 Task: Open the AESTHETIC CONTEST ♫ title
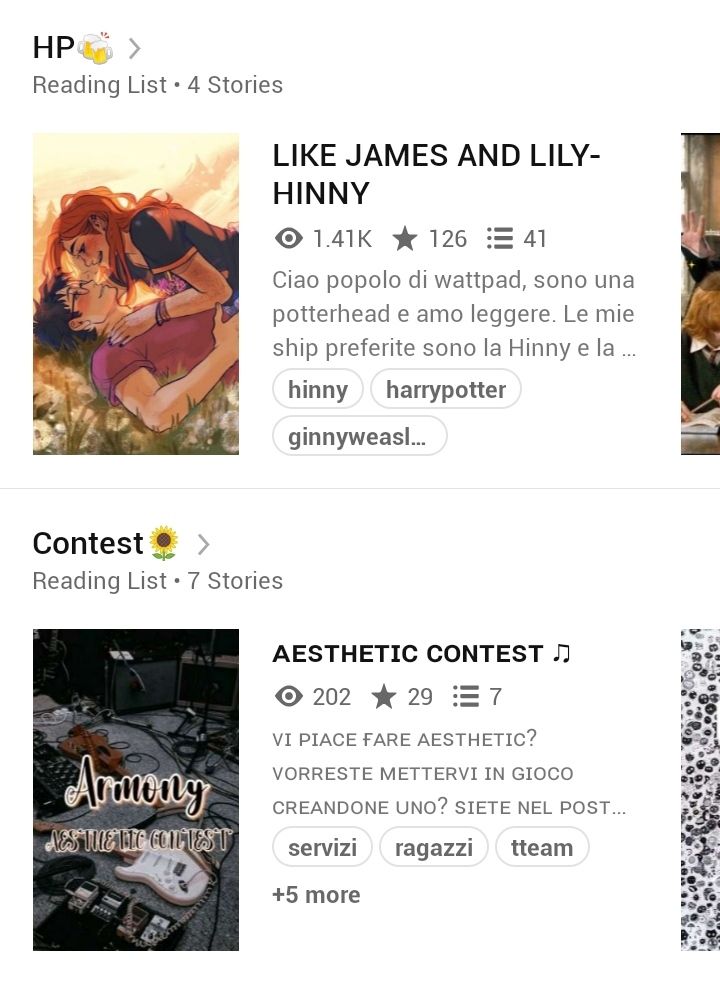click(421, 654)
